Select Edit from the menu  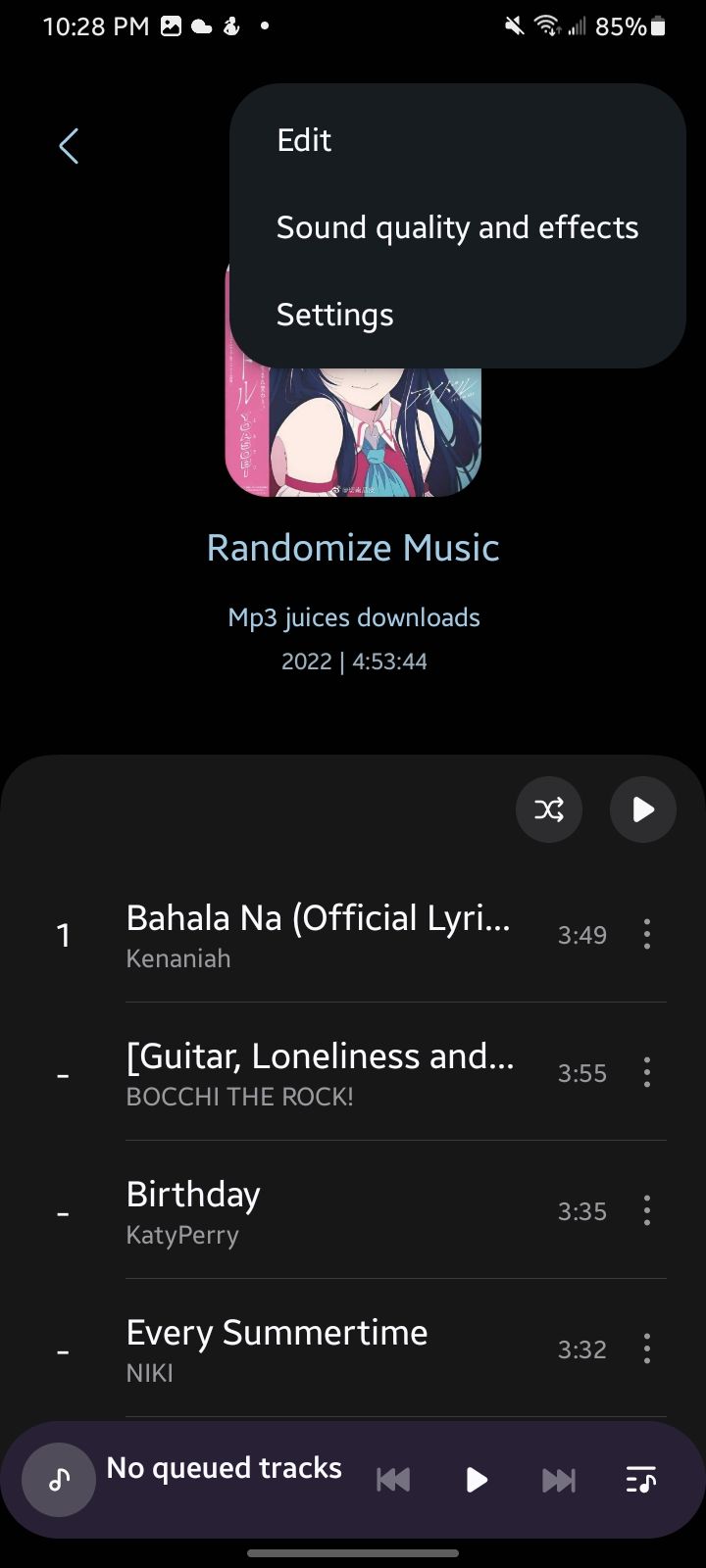click(304, 140)
